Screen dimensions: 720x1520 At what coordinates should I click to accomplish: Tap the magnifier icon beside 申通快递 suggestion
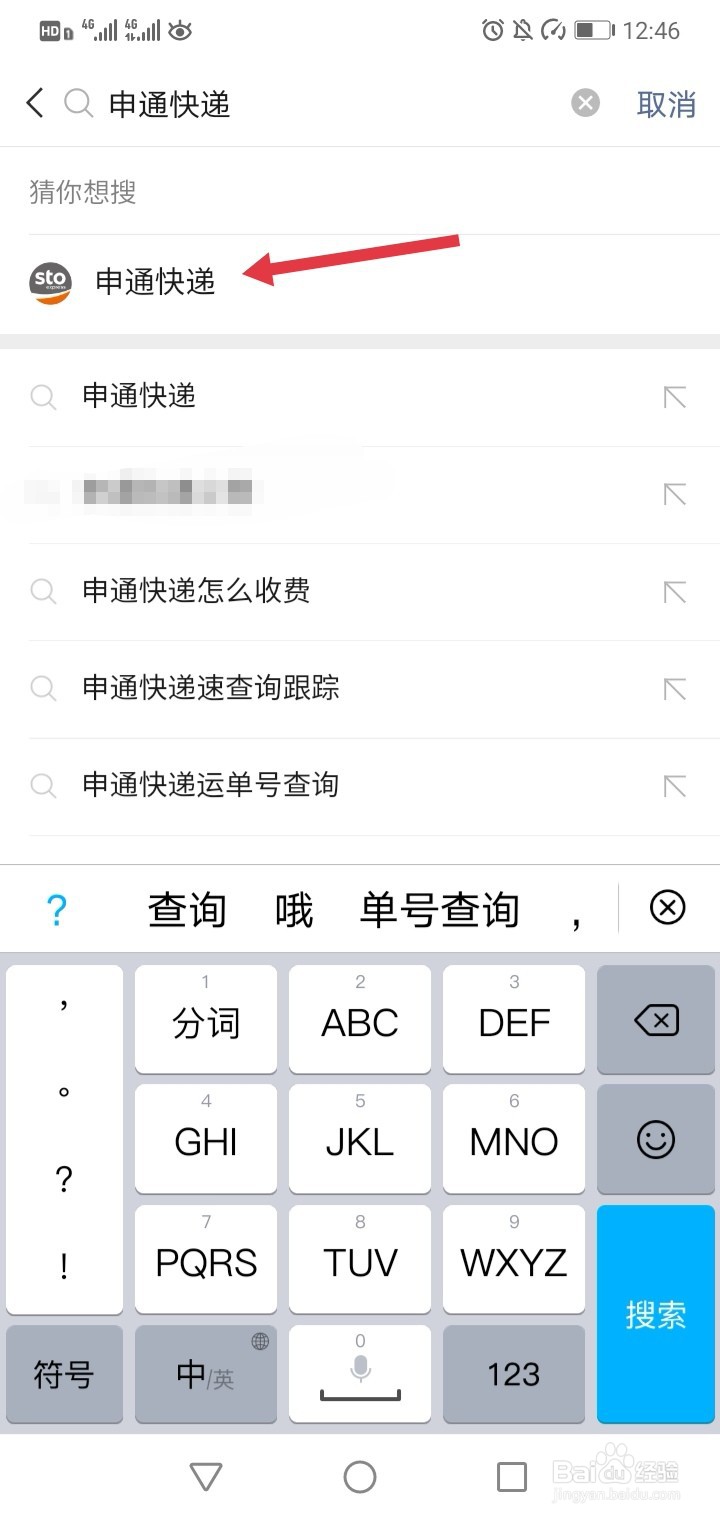pos(42,397)
